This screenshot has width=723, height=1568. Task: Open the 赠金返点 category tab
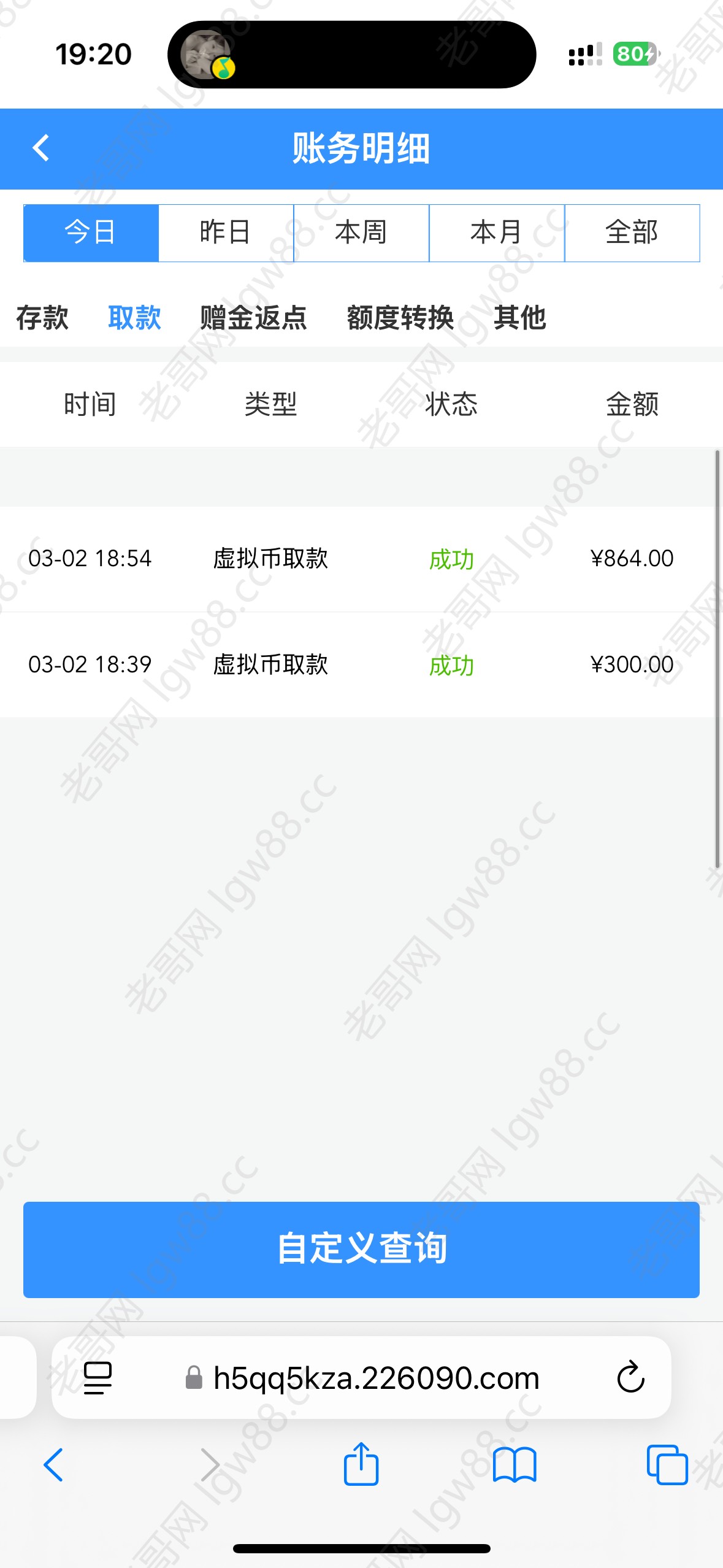pyautogui.click(x=253, y=318)
